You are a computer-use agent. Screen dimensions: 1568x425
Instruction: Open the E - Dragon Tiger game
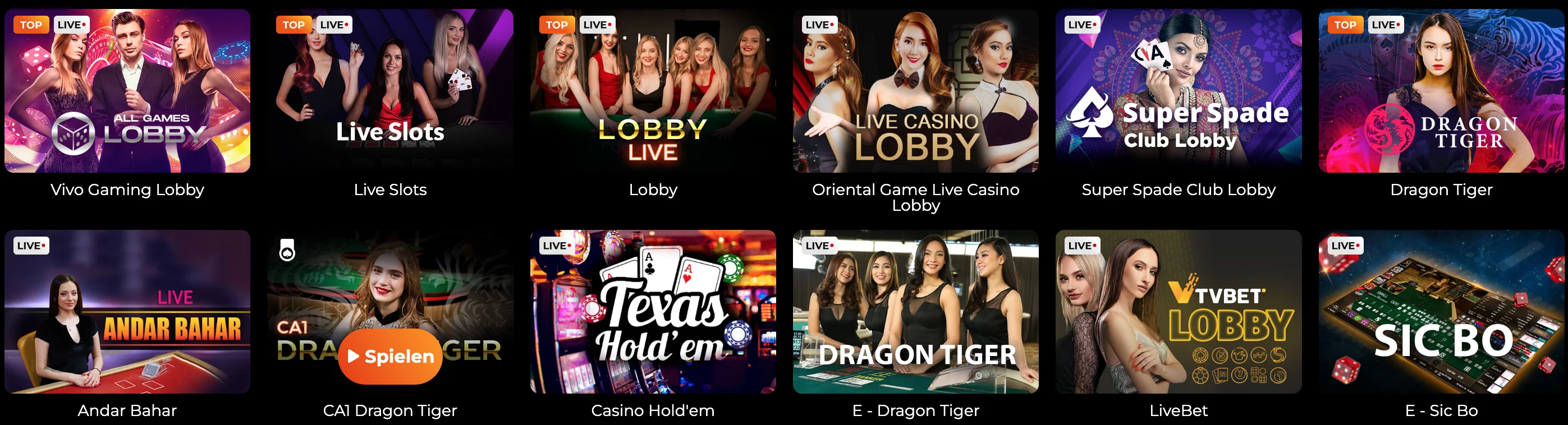click(x=915, y=311)
